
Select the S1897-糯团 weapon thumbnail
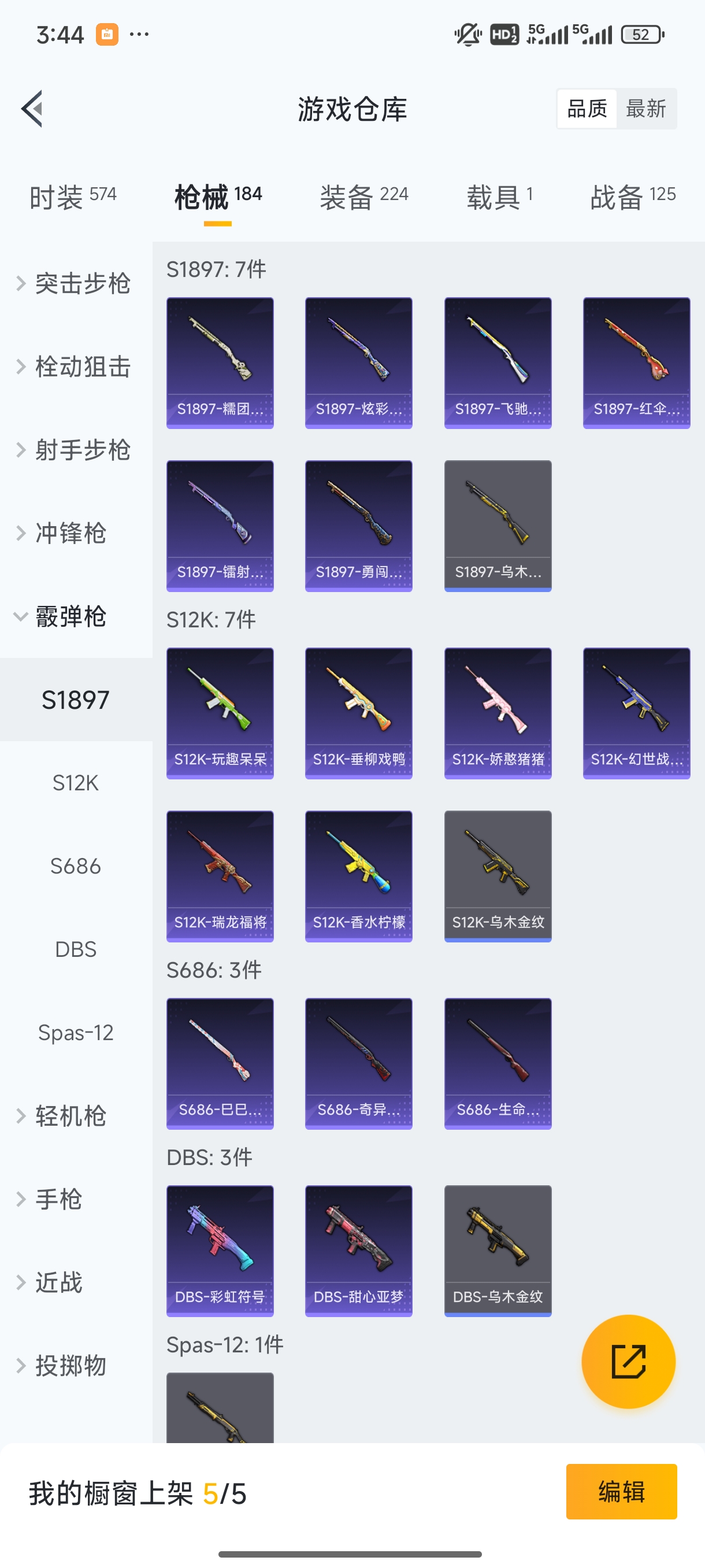pos(220,361)
